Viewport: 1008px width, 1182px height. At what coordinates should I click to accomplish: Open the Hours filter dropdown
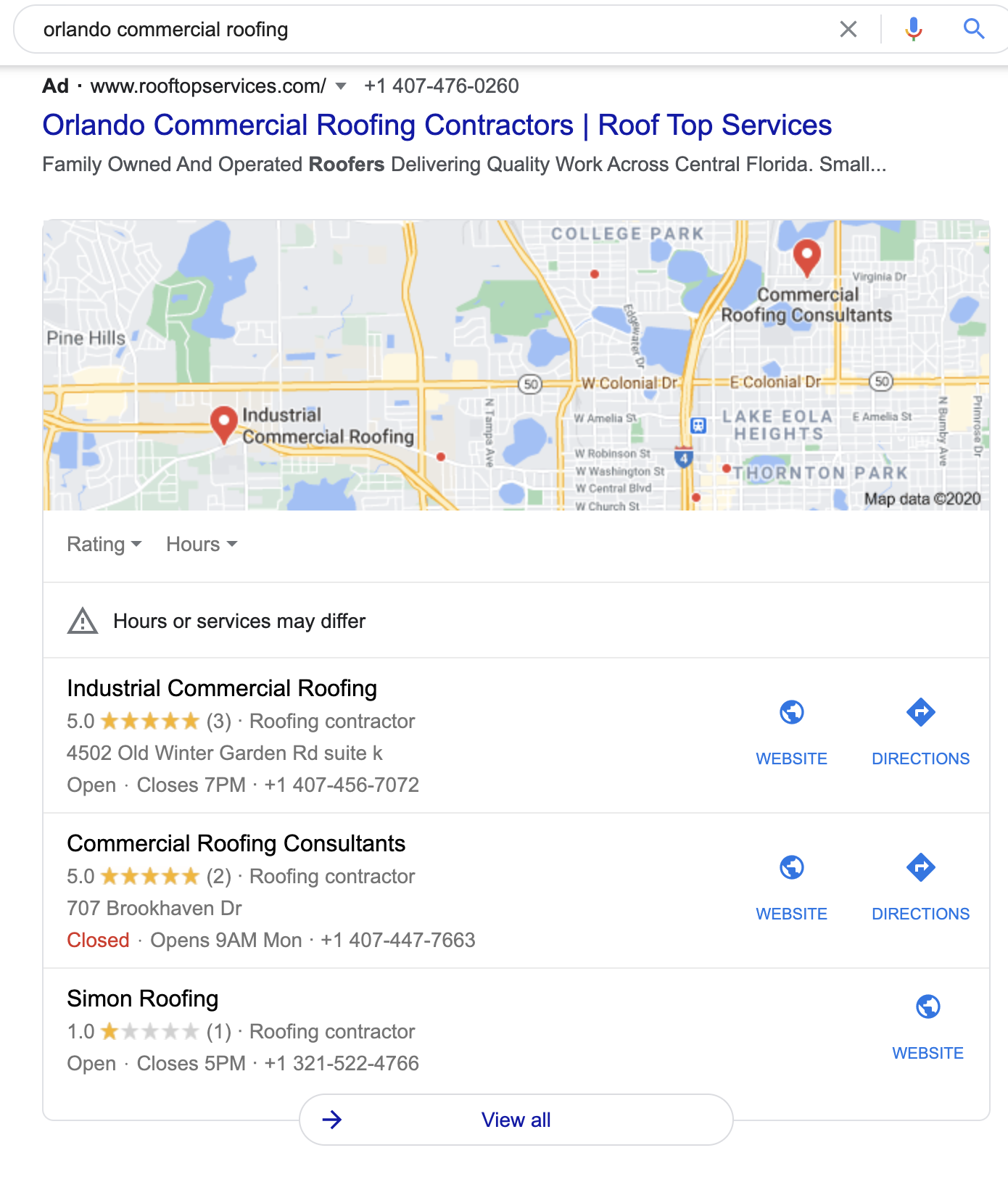coord(201,544)
